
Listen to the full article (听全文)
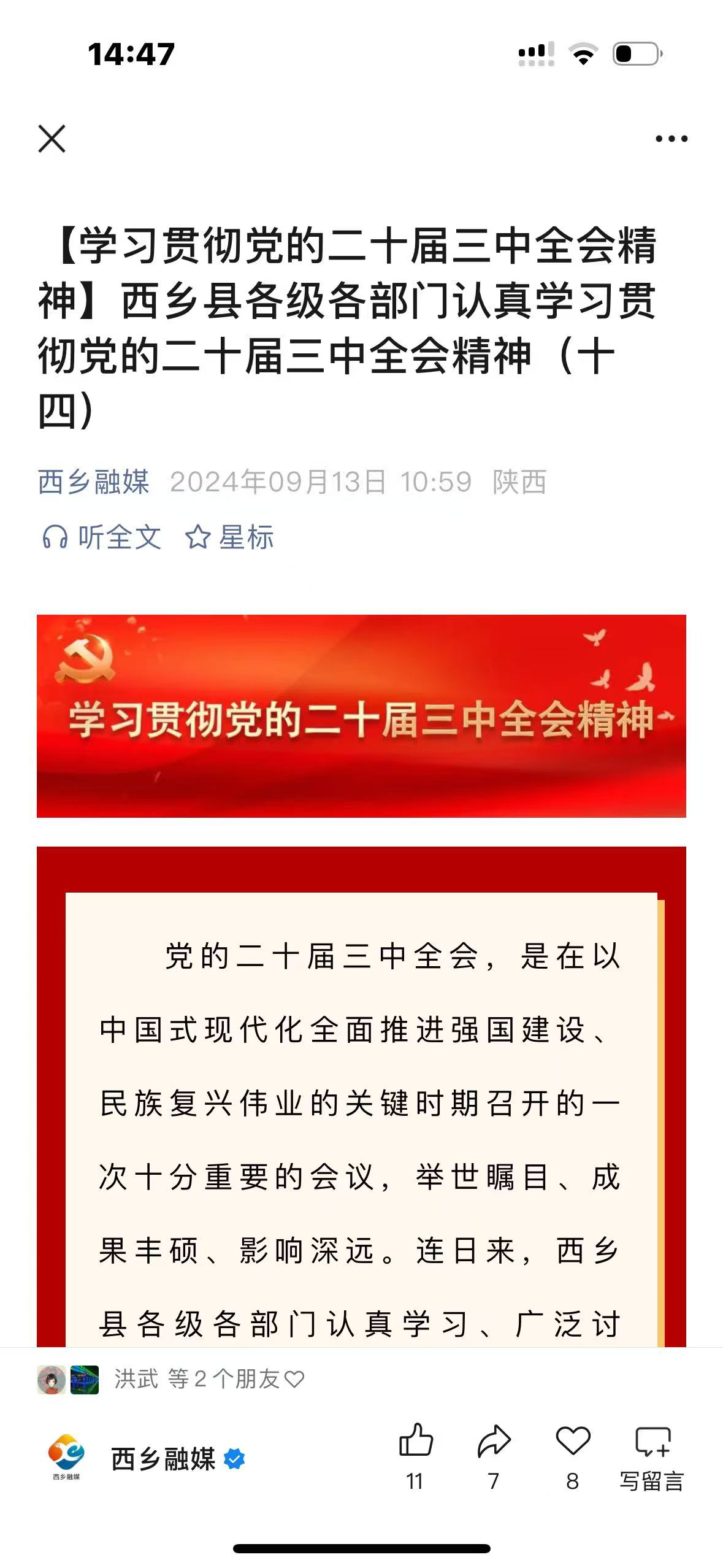click(102, 537)
